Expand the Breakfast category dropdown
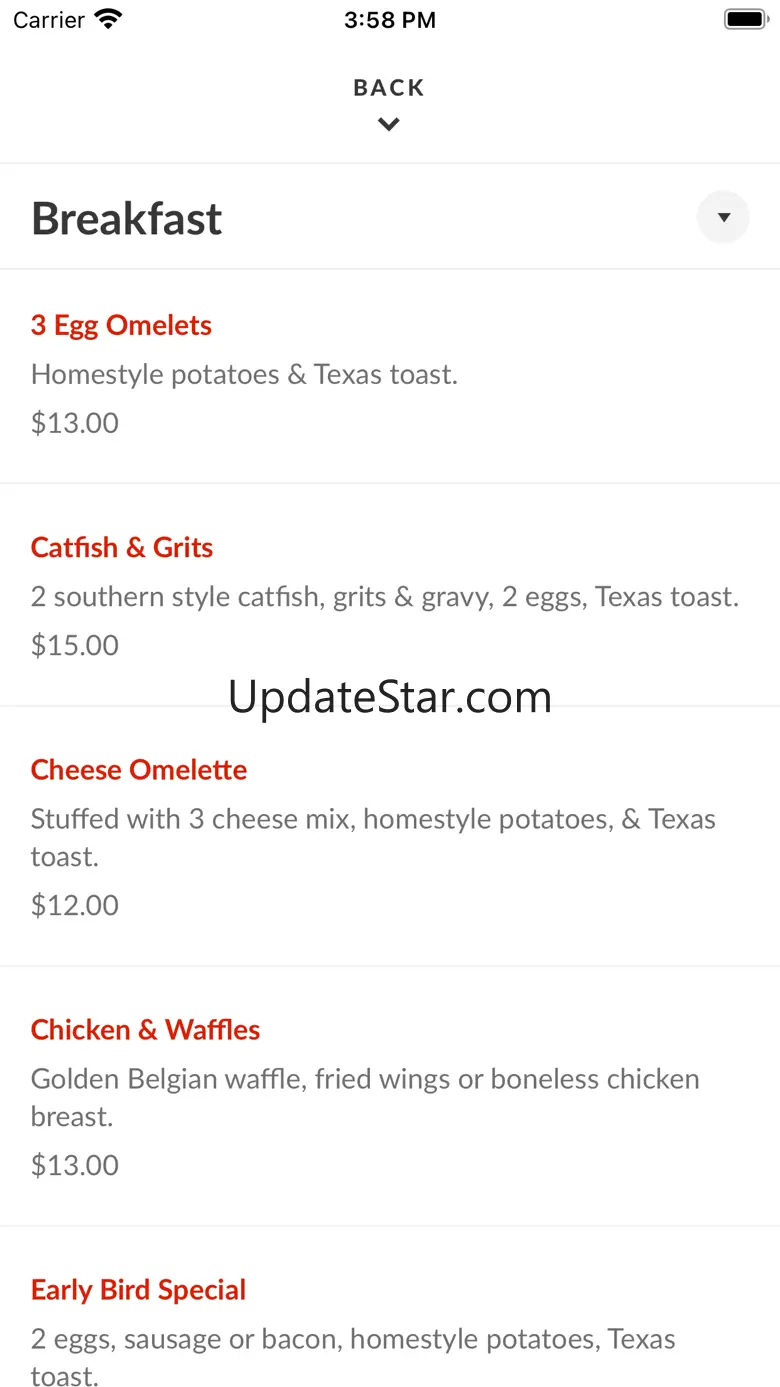This screenshot has height=1387, width=780. point(723,217)
